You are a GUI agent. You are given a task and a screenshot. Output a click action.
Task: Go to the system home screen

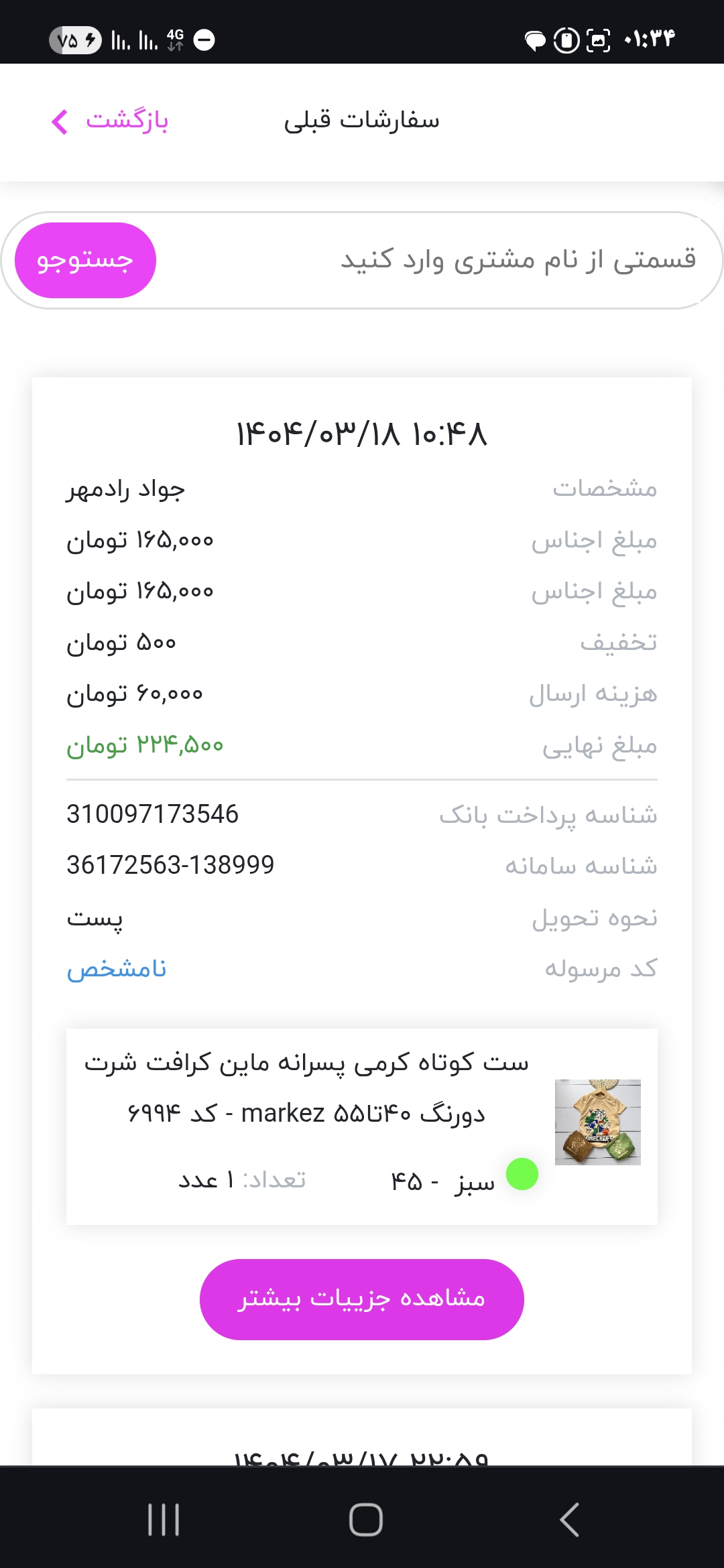coord(366,1519)
